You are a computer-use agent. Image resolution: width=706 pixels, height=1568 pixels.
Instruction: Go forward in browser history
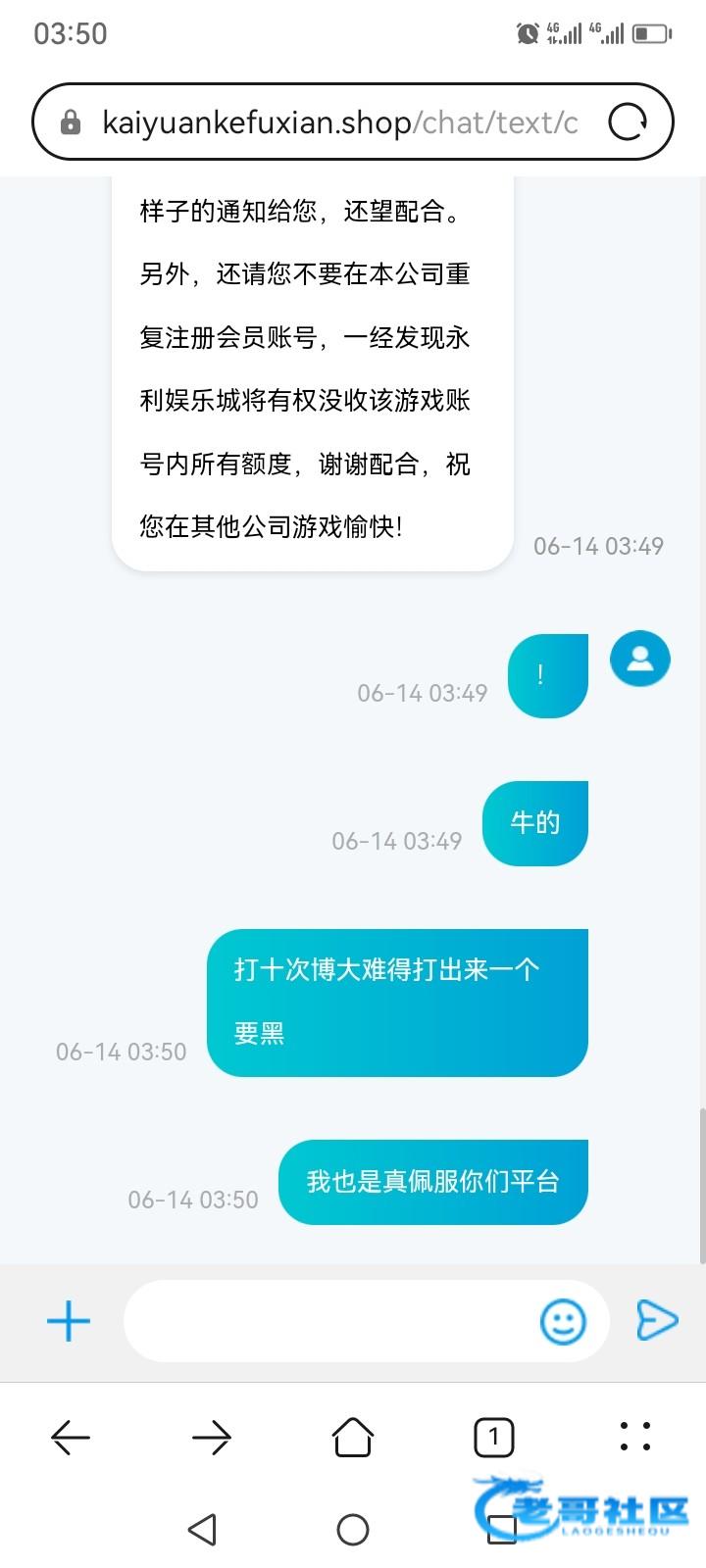(x=212, y=1438)
